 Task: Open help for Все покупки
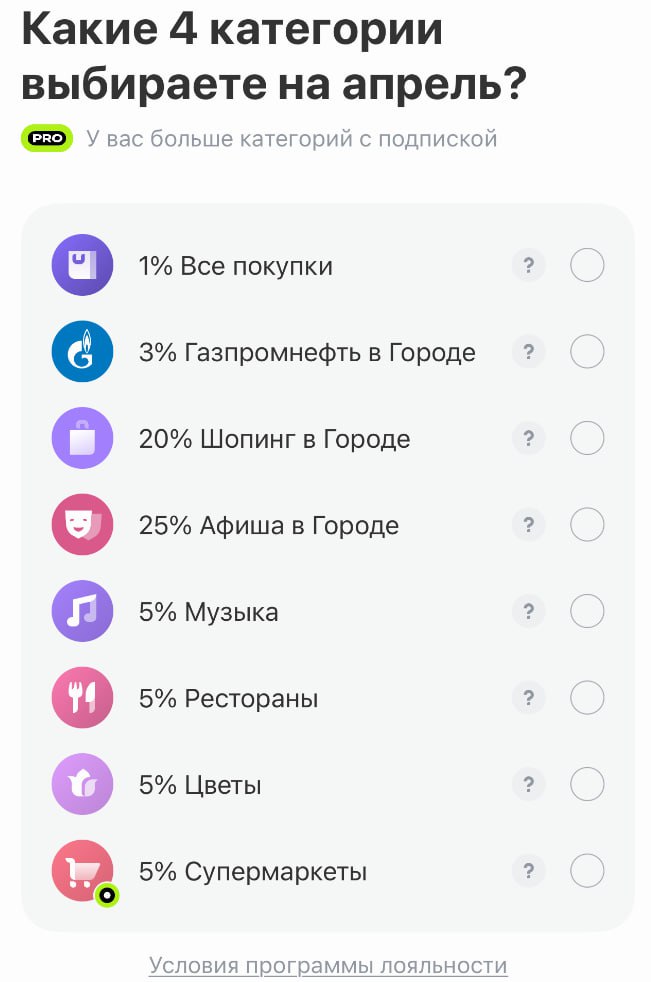(x=529, y=266)
